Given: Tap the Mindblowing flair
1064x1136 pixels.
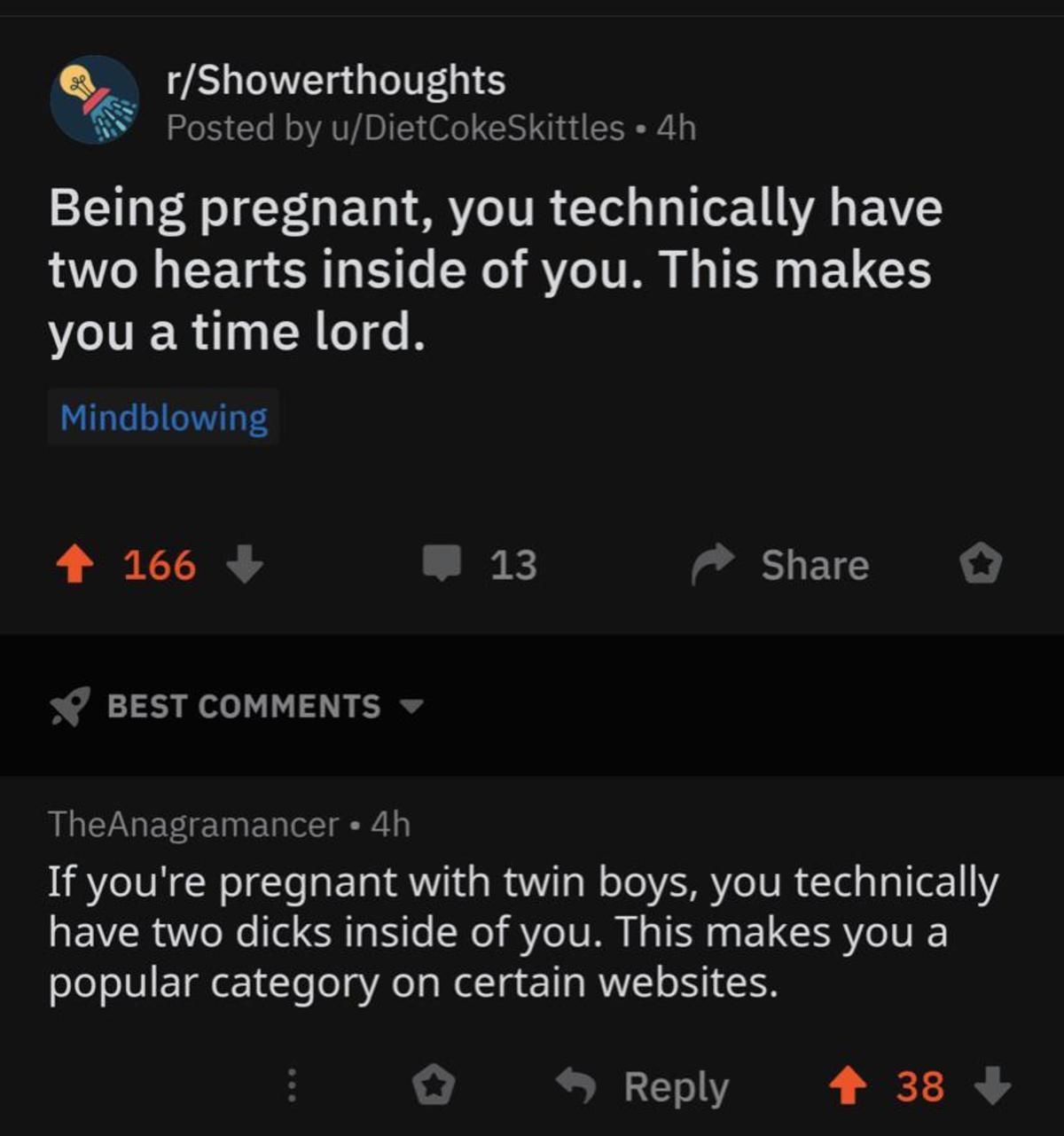Looking at the screenshot, I should coord(164,418).
